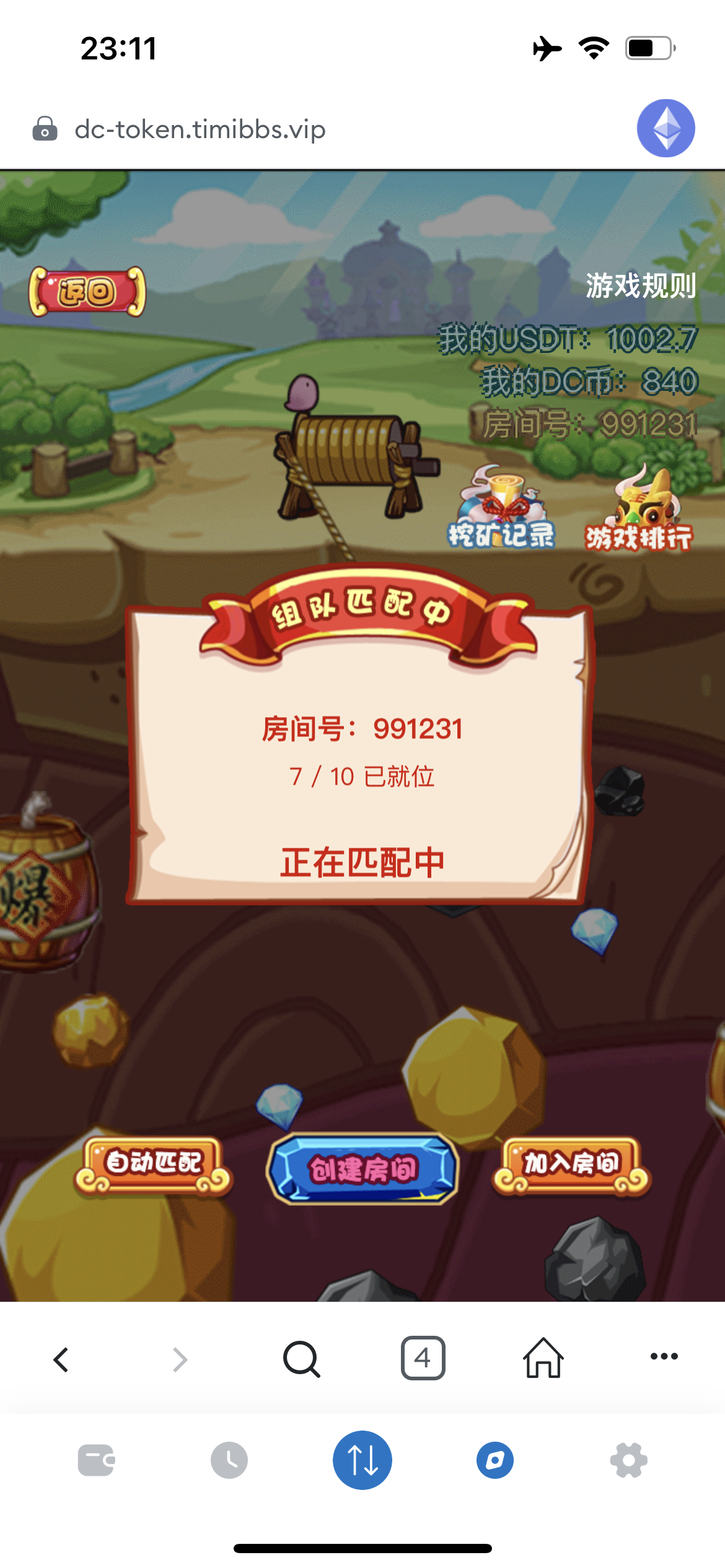This screenshot has height=1568, width=725.
Task: Open the swap transfer tab
Action: coord(362,1460)
